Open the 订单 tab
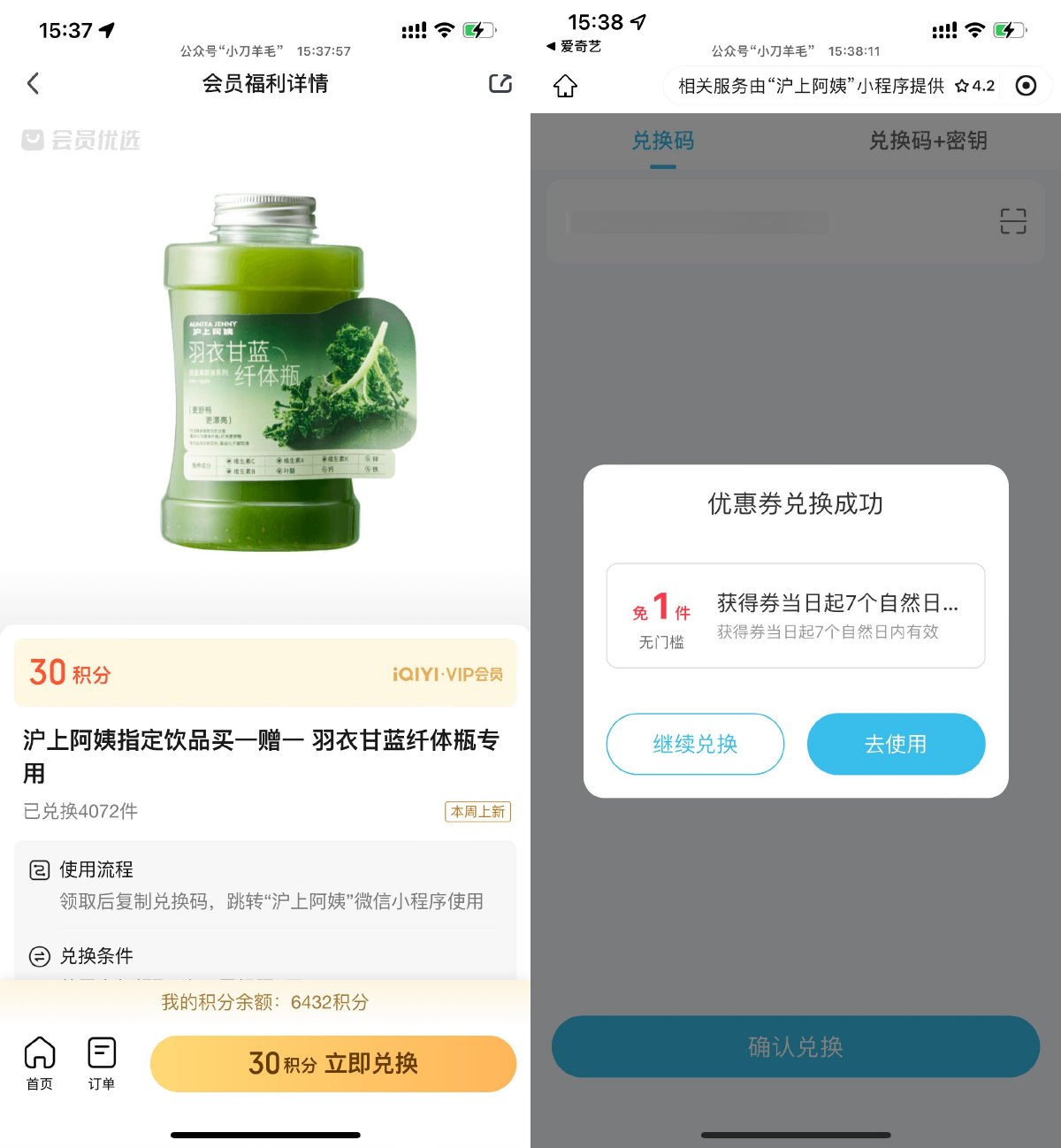The width and height of the screenshot is (1061, 1148). (102, 1063)
